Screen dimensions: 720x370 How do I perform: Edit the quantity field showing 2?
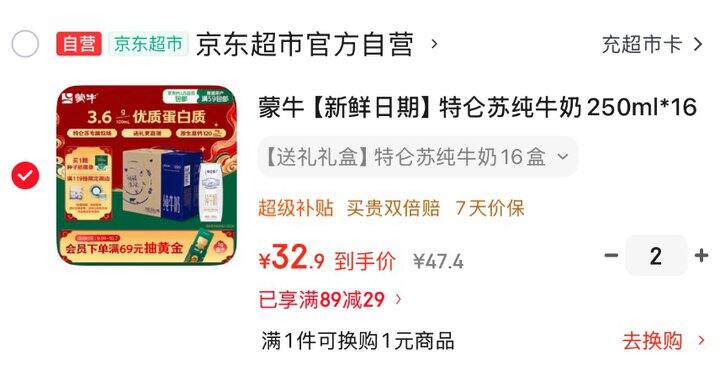click(656, 255)
